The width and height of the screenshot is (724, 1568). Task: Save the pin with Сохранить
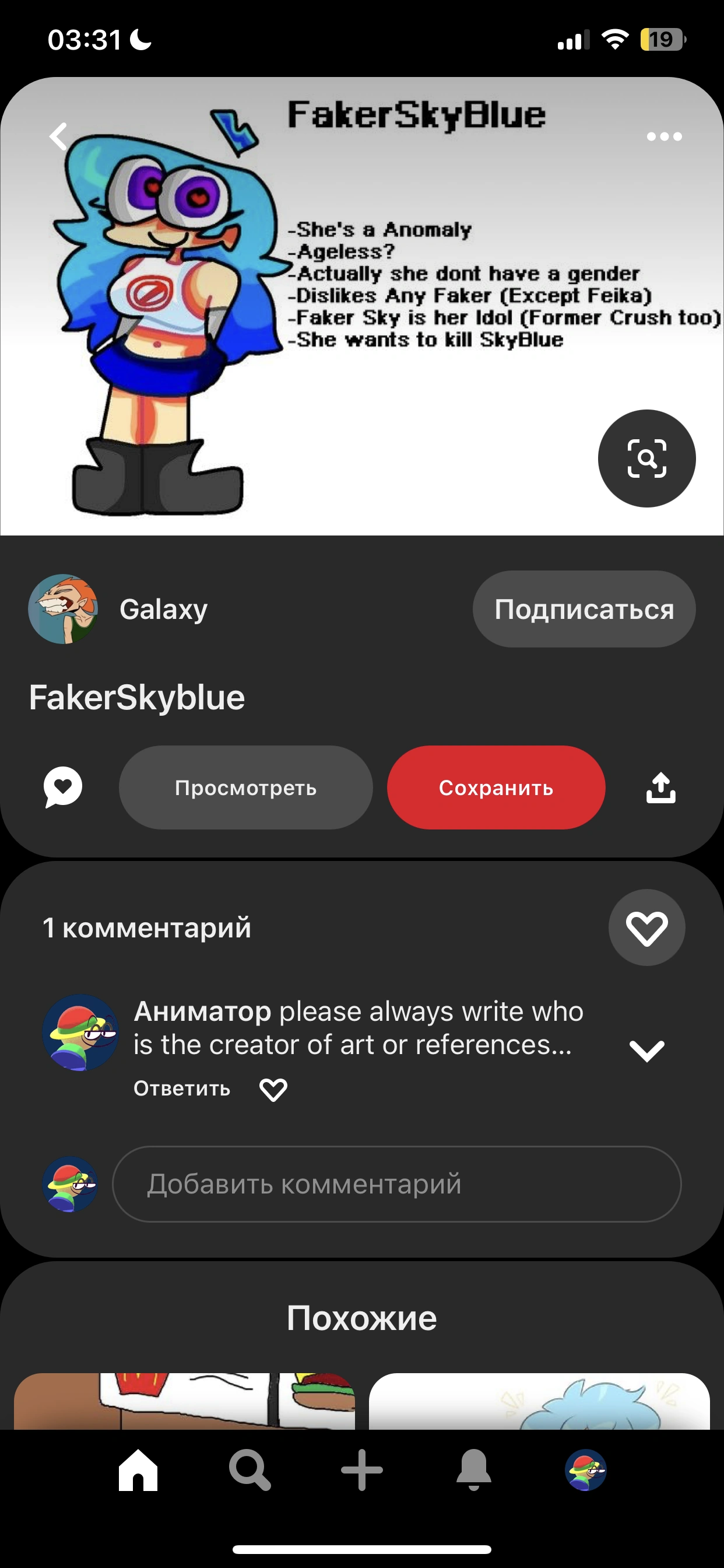point(496,787)
